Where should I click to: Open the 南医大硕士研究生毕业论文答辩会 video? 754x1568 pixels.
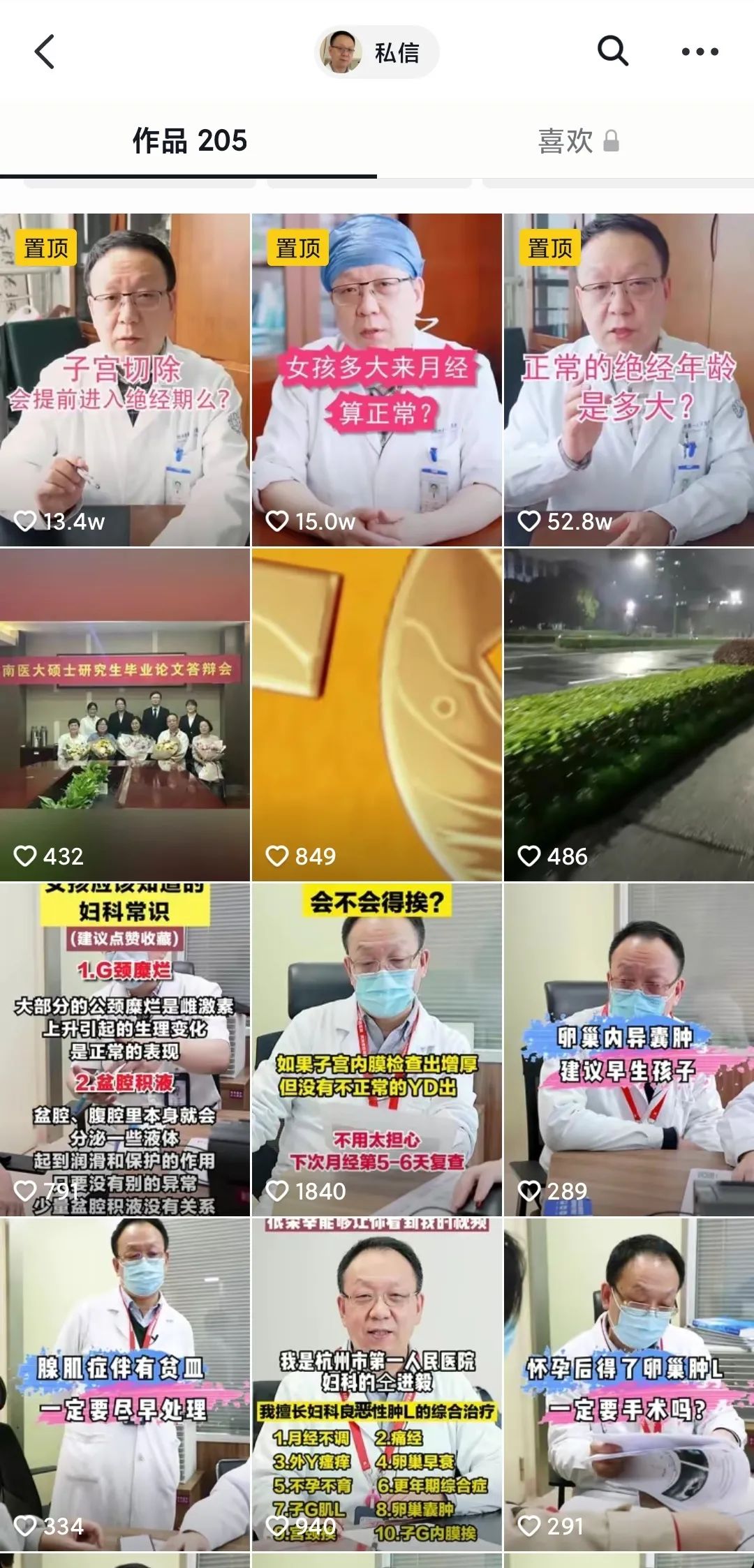(125, 715)
